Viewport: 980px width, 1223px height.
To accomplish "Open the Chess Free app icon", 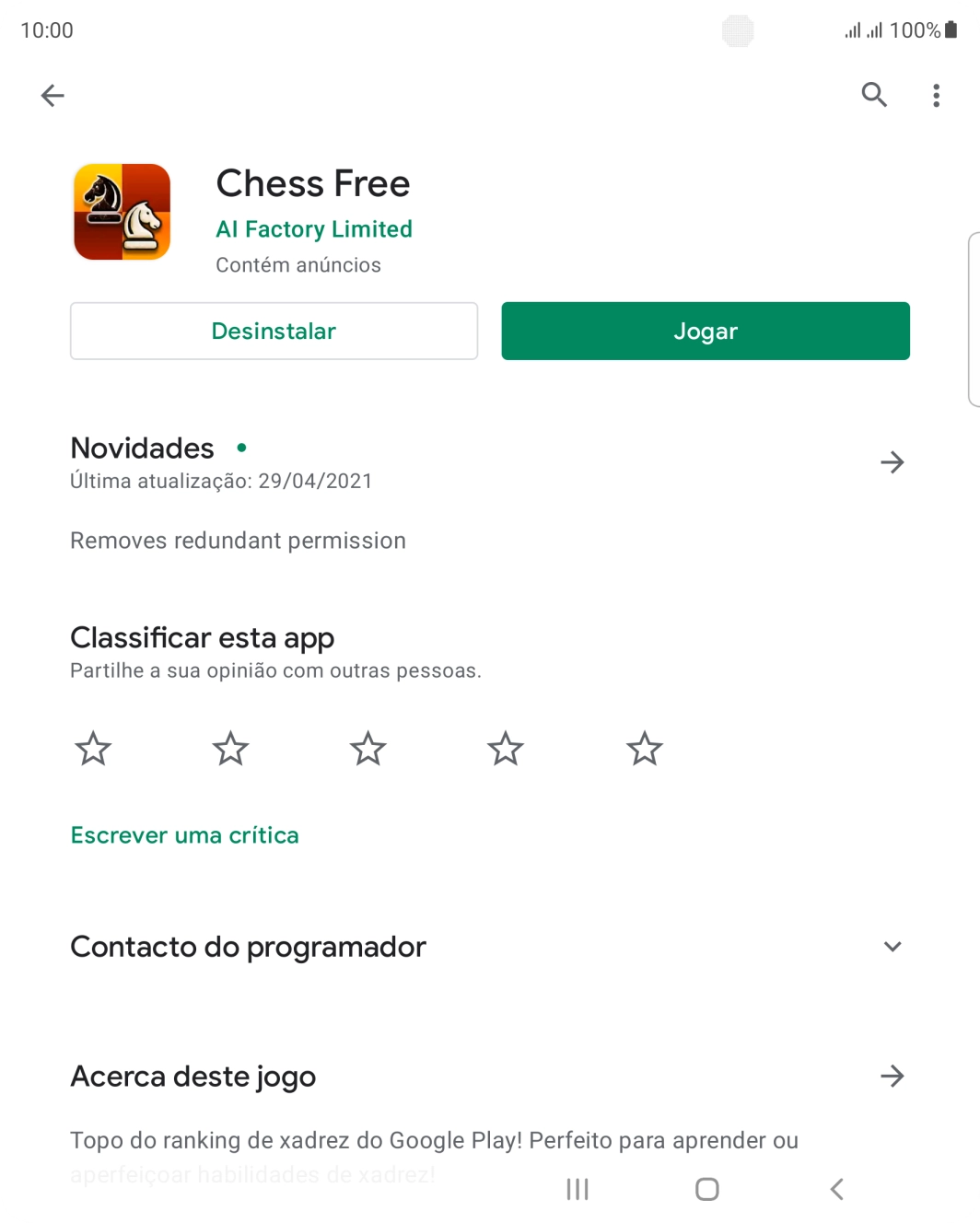I will [121, 212].
